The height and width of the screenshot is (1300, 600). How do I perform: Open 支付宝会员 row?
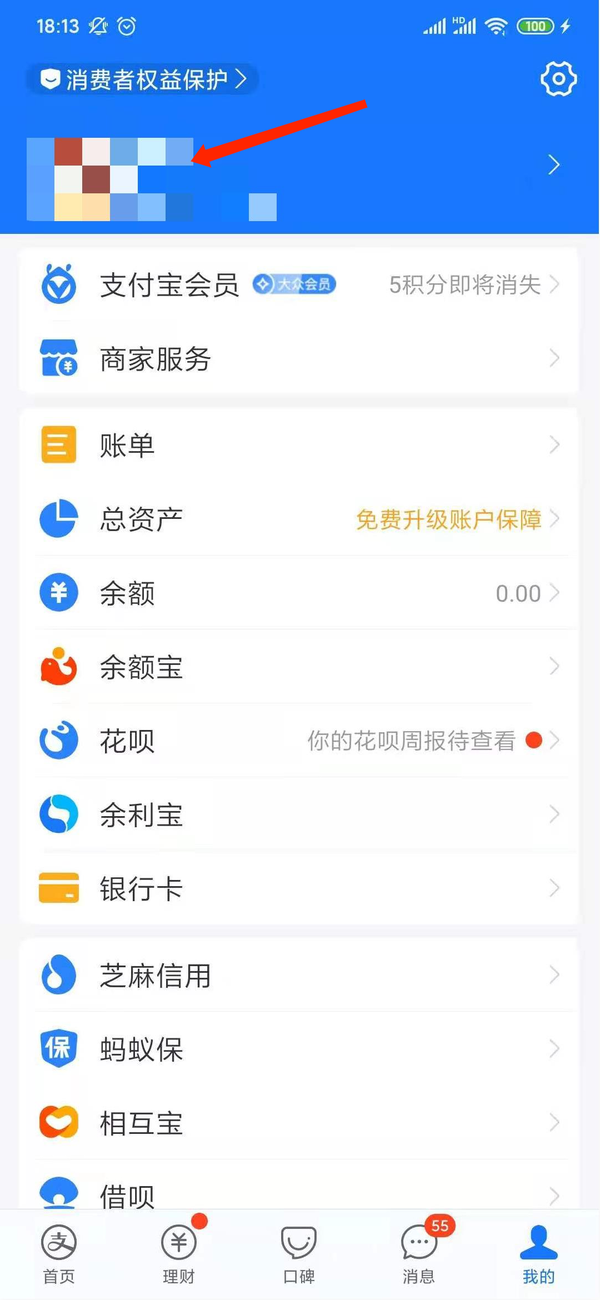[299, 285]
